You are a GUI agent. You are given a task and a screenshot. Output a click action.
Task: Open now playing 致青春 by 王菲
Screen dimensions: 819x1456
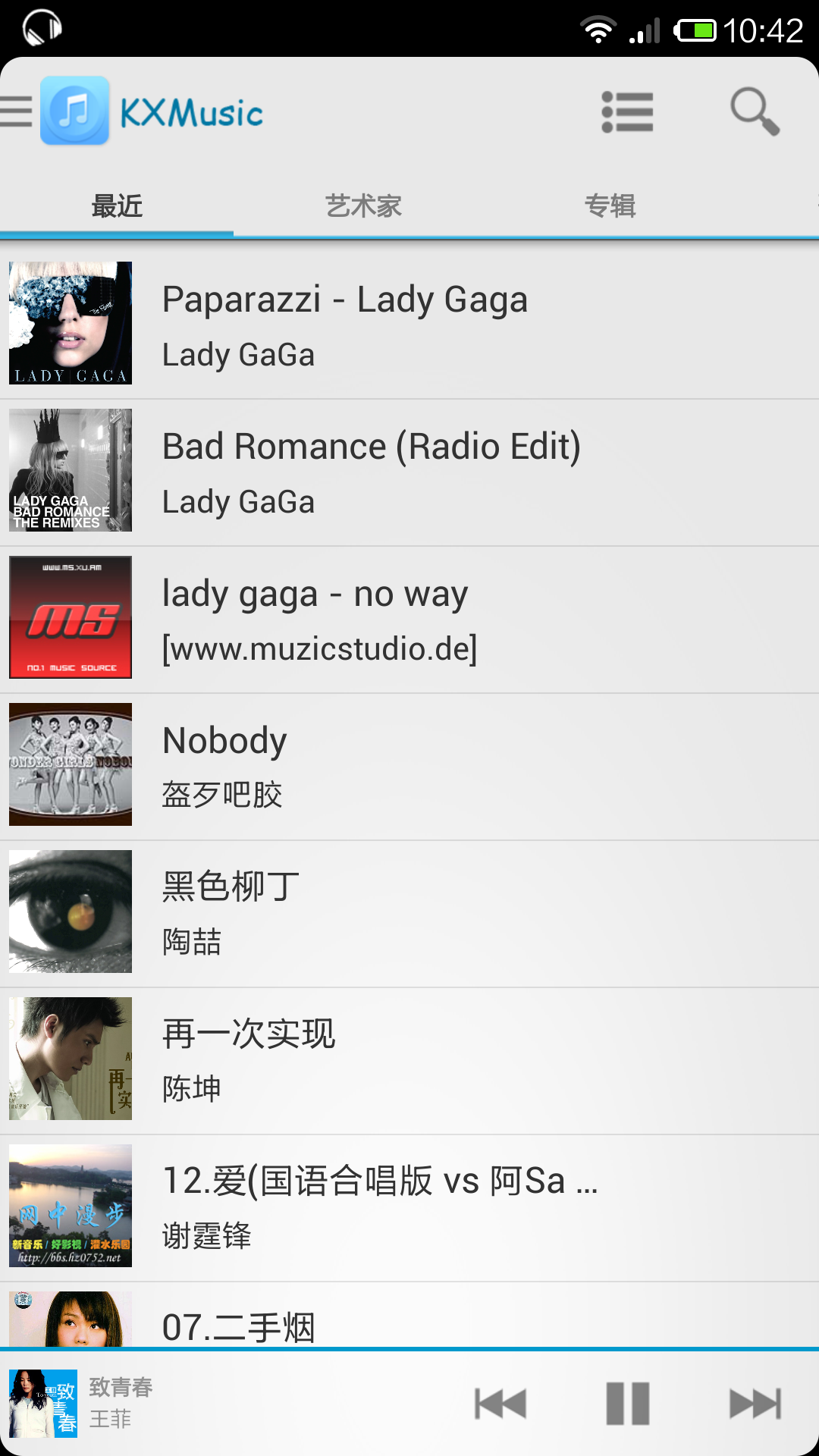point(121,1404)
